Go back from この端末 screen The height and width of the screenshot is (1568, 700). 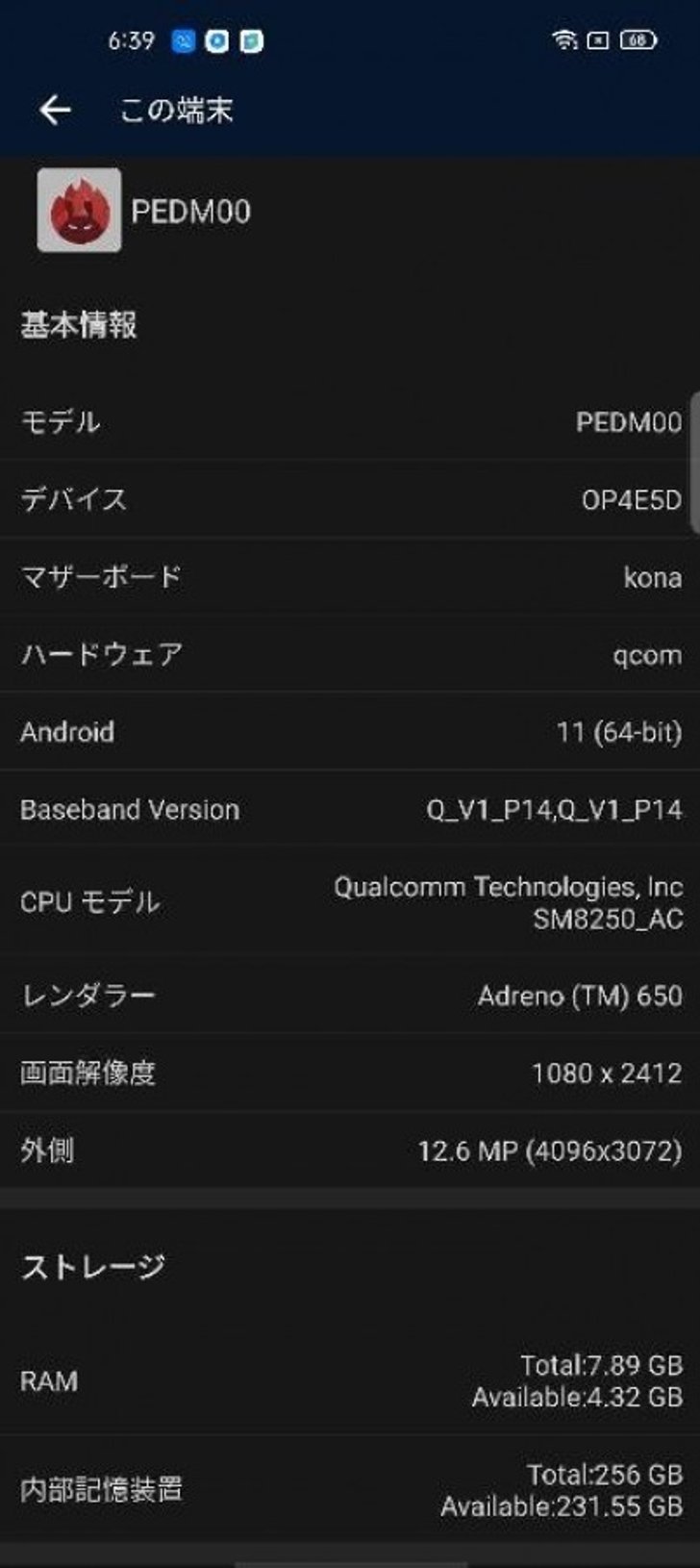pyautogui.click(x=55, y=111)
